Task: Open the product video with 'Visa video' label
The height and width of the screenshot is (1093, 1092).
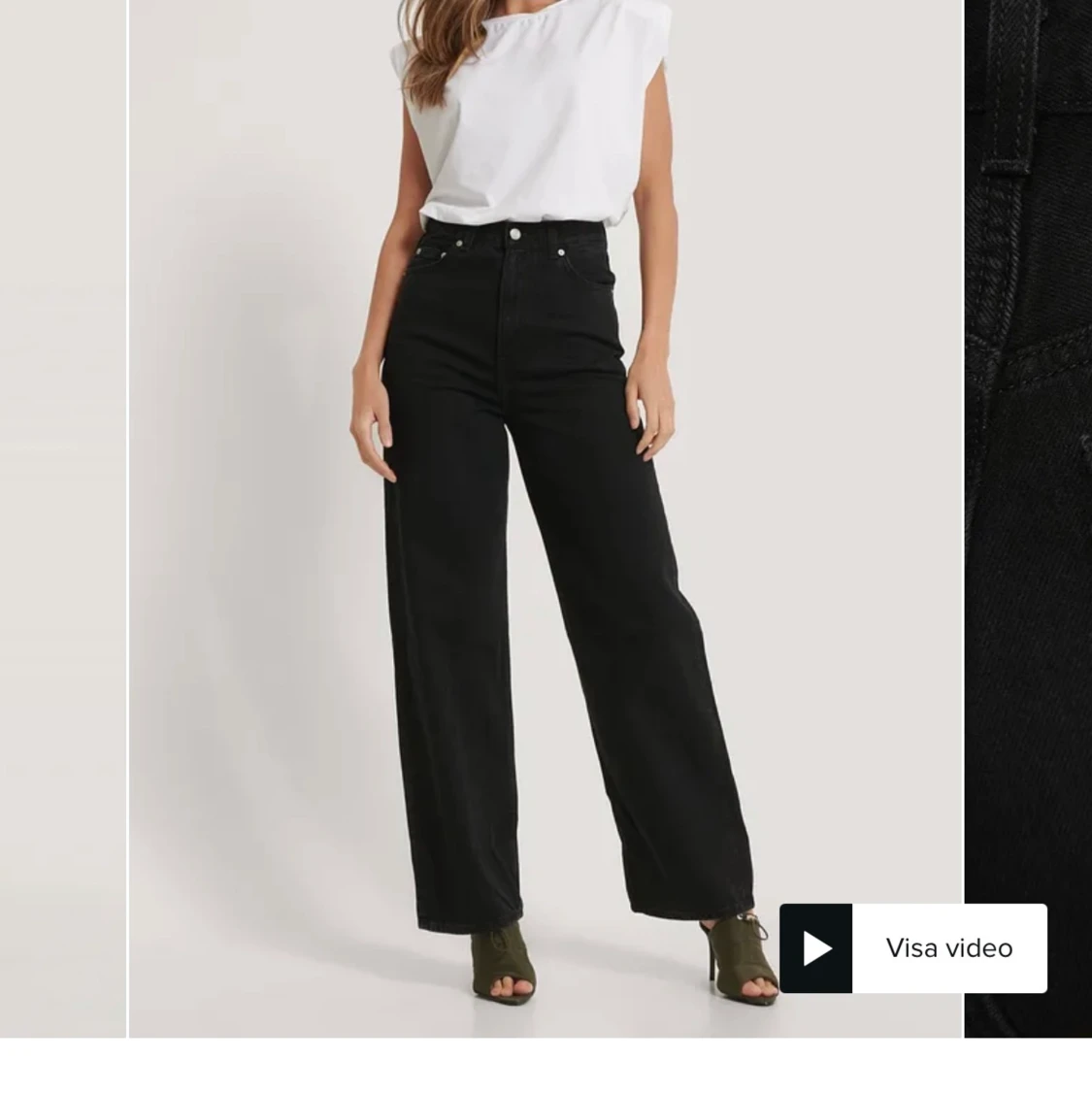Action: coord(946,948)
